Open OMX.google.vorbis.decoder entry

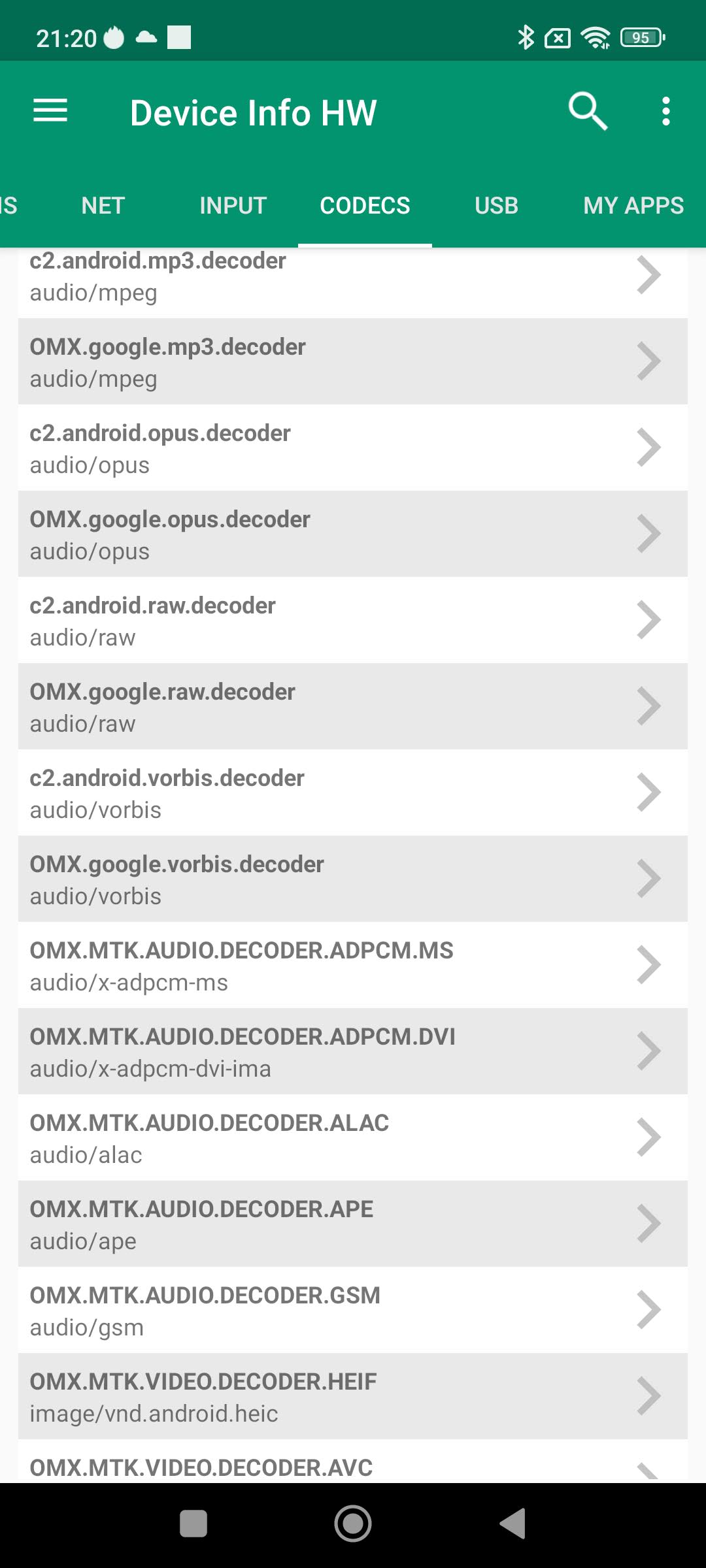coord(353,879)
